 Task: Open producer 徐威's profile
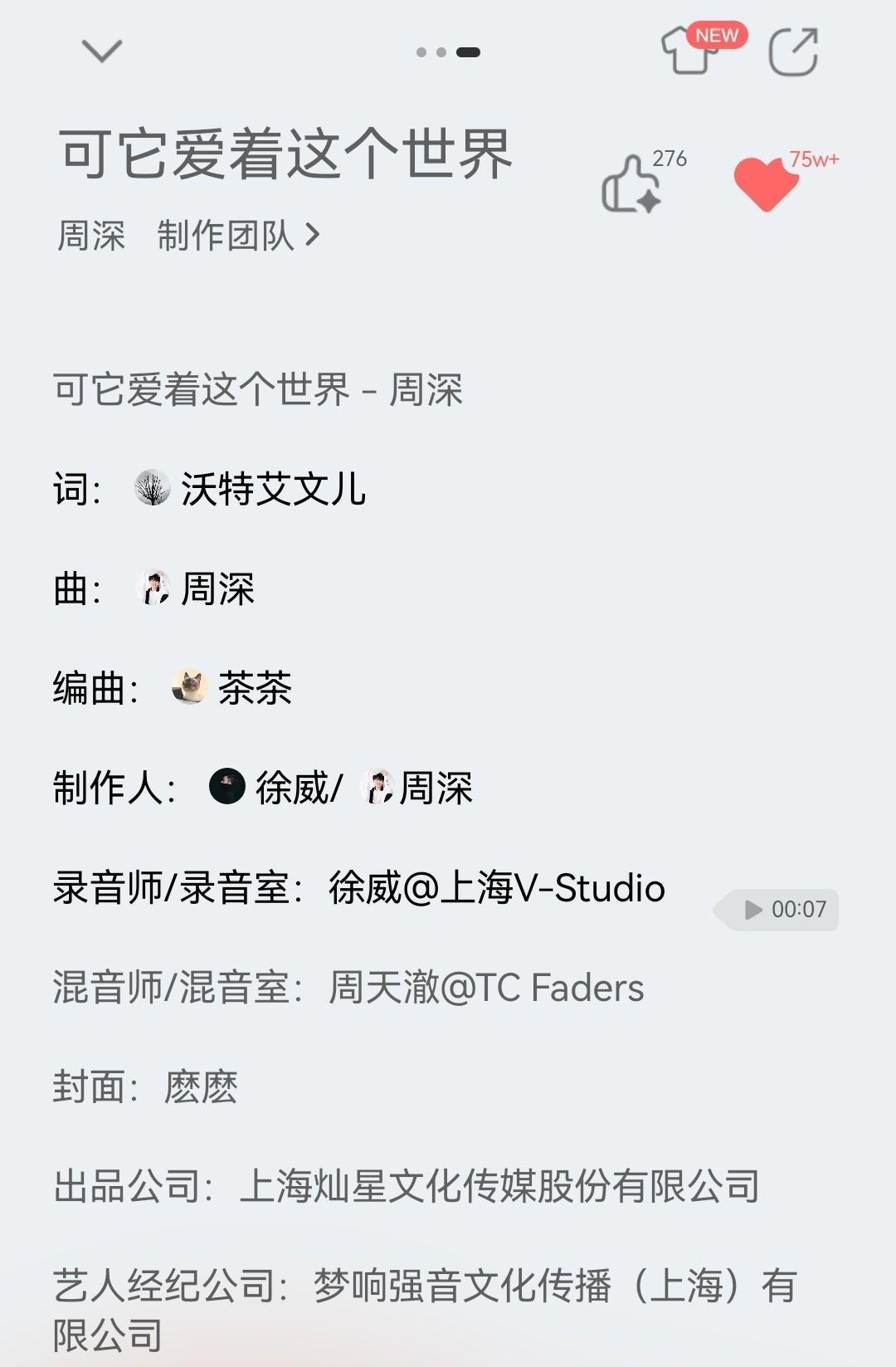[290, 788]
